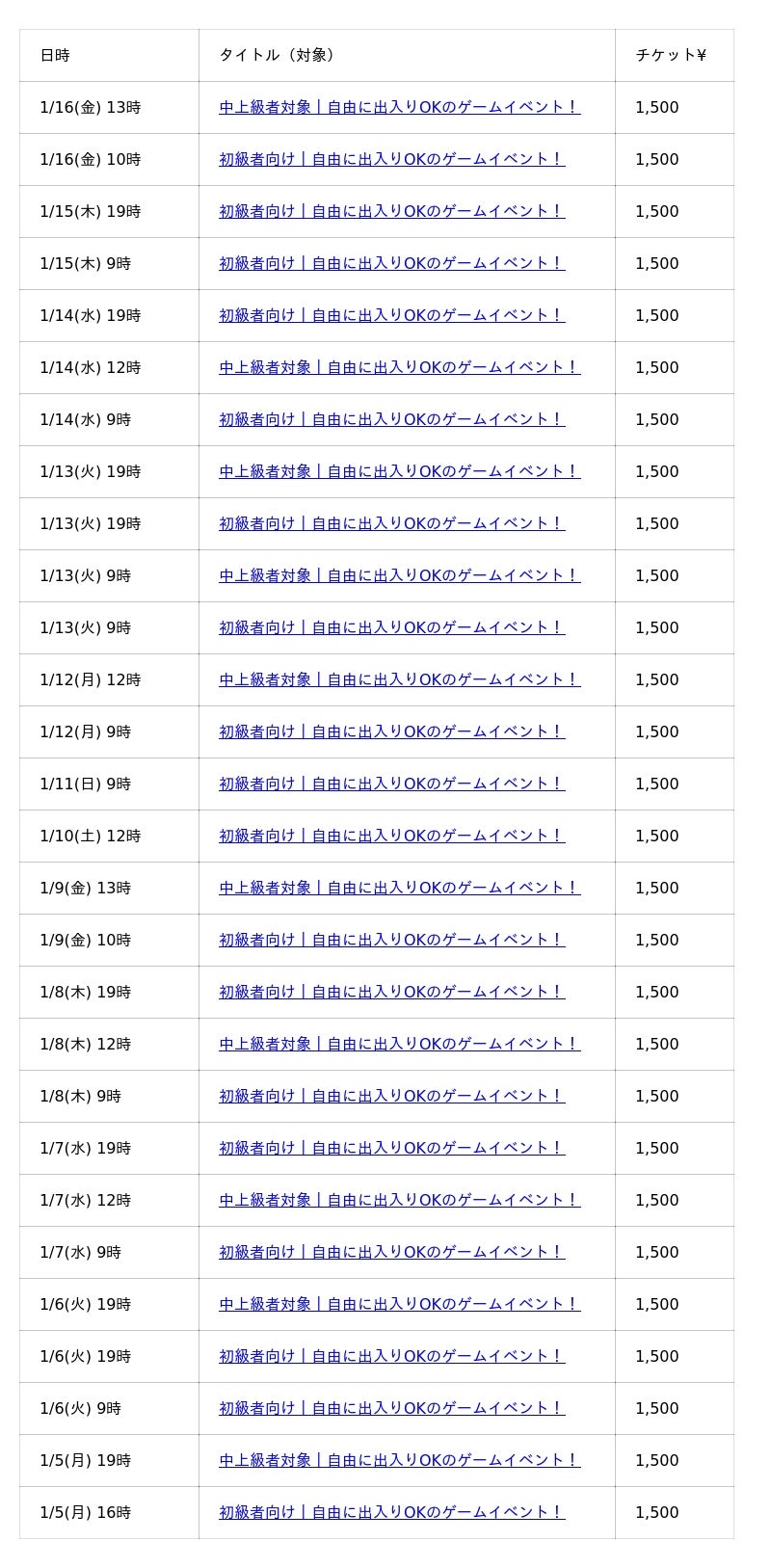Open the 1/16(金) 13時 中上級者対象 event link

[399, 107]
